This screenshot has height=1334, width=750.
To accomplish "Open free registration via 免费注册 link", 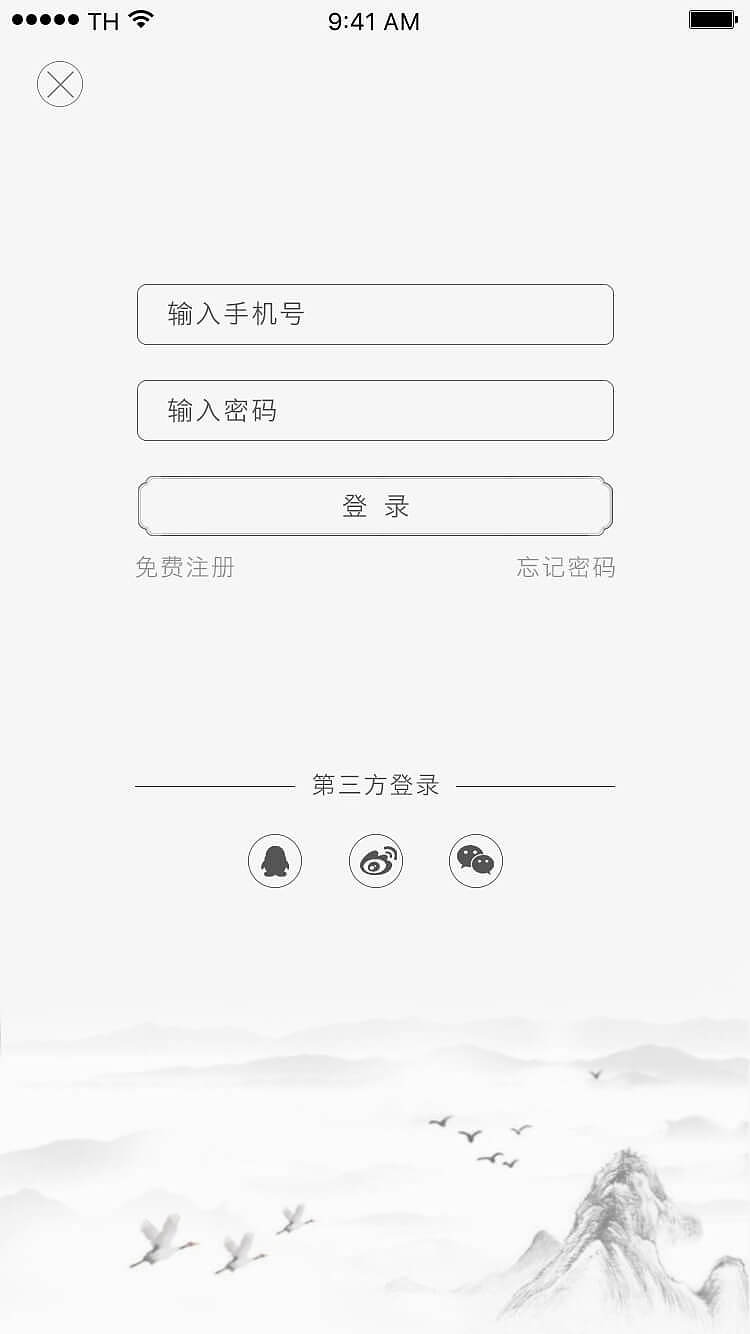I will click(x=185, y=567).
